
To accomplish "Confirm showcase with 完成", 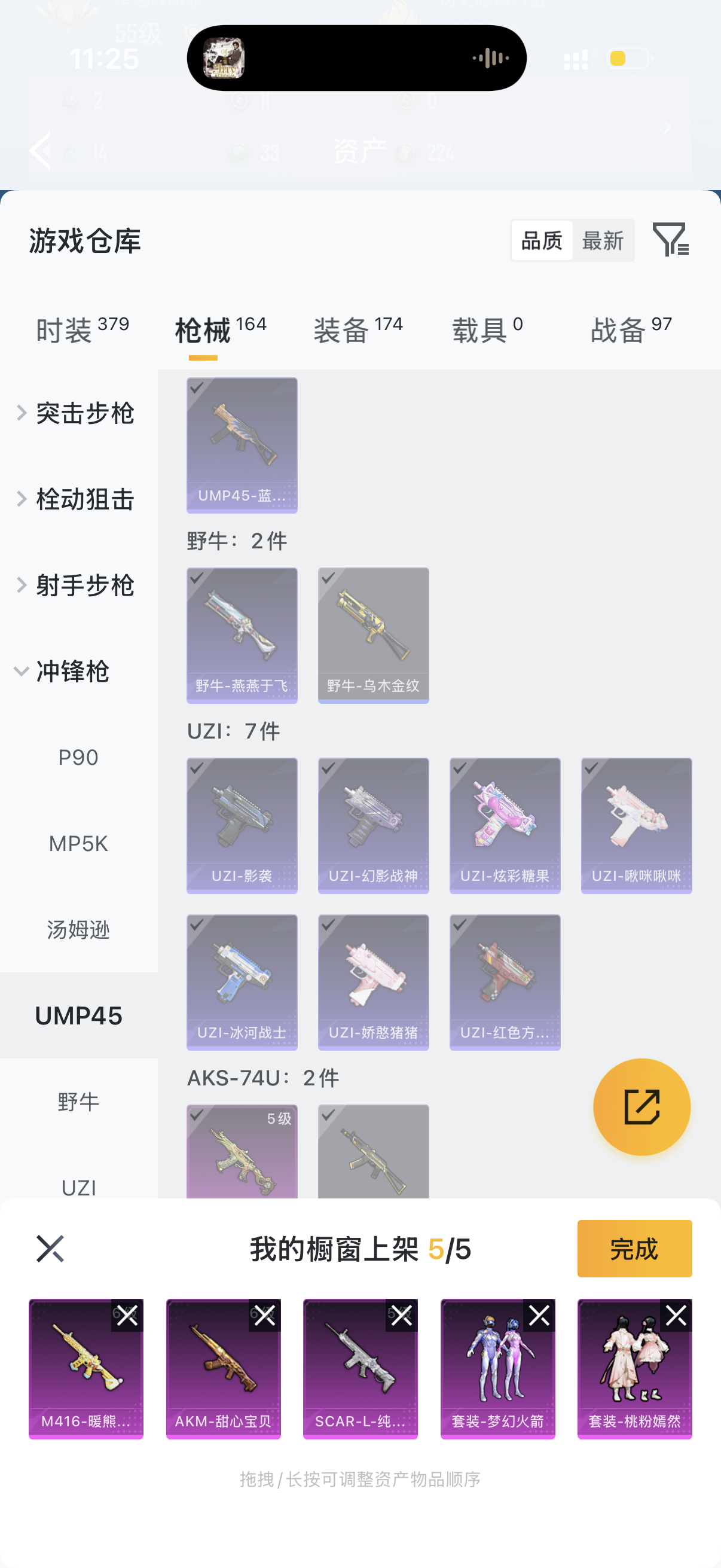I will click(x=634, y=1249).
